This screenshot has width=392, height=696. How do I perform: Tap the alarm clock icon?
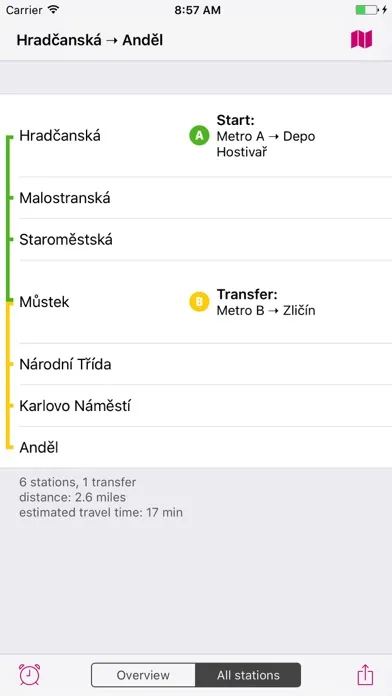click(x=29, y=675)
